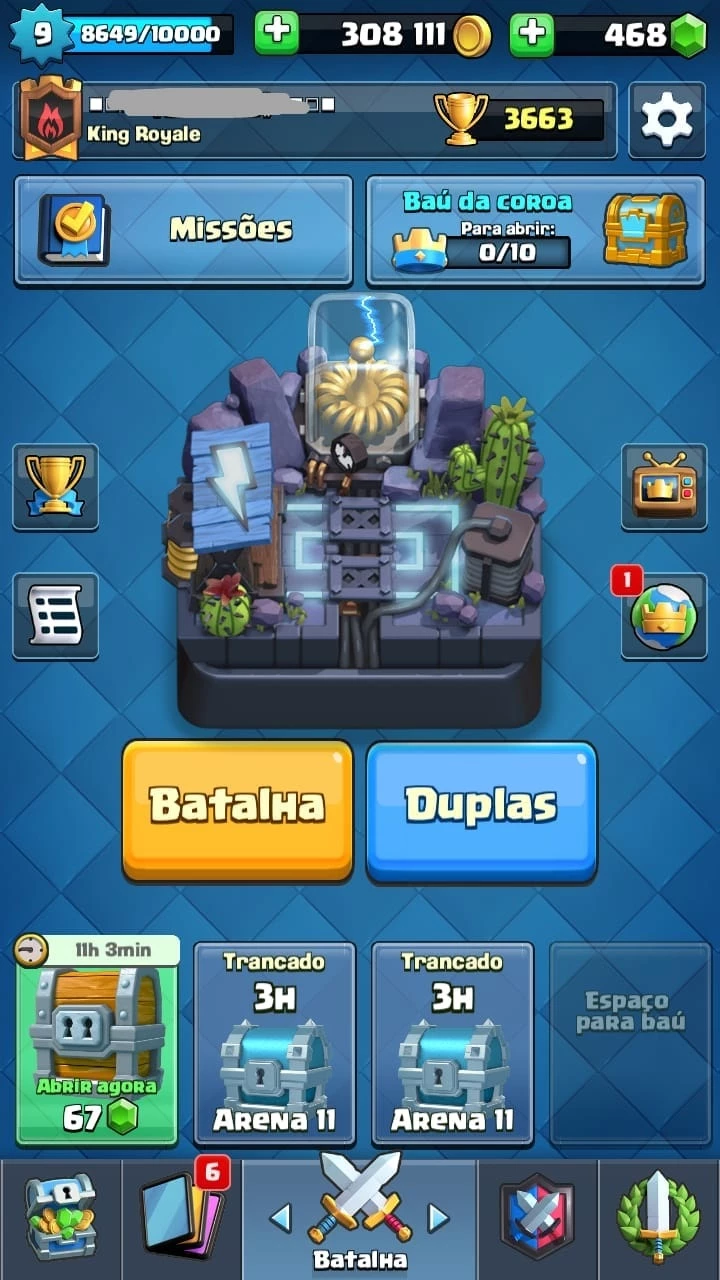Open the chest with Abrir agora
This screenshot has width=720, height=1280.
tap(97, 1041)
